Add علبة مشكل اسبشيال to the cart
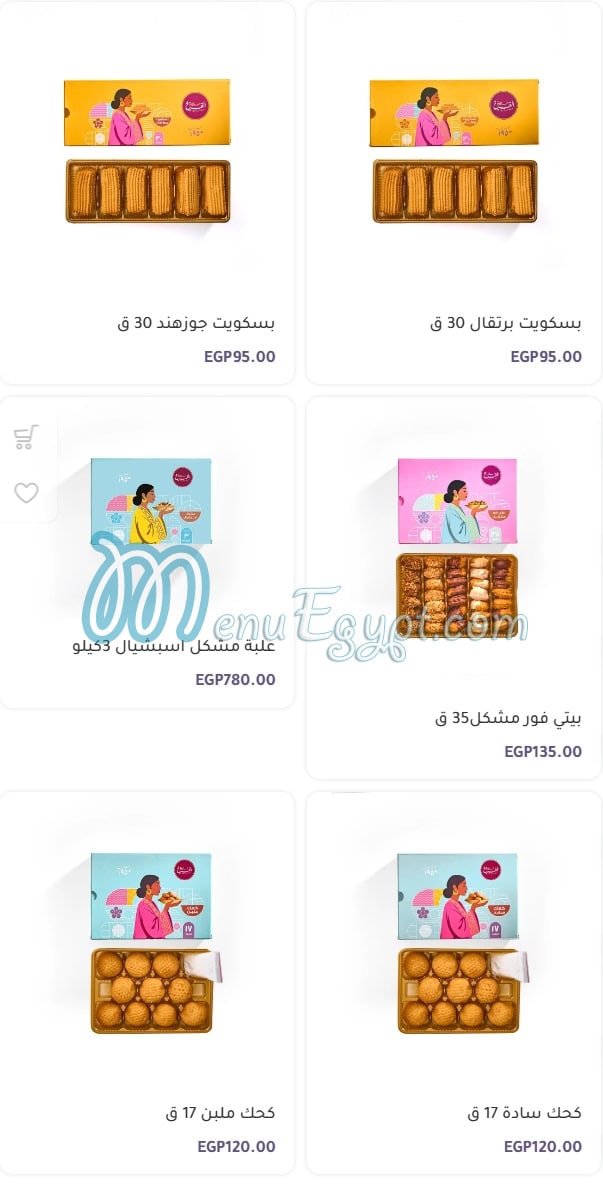 pyautogui.click(x=26, y=437)
